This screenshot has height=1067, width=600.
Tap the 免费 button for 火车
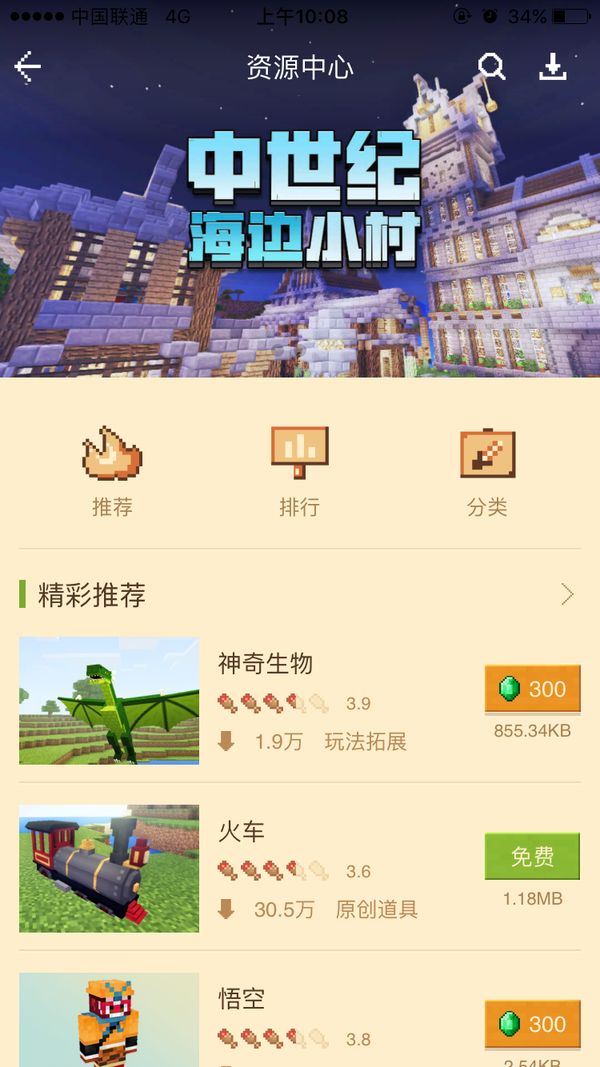(532, 857)
